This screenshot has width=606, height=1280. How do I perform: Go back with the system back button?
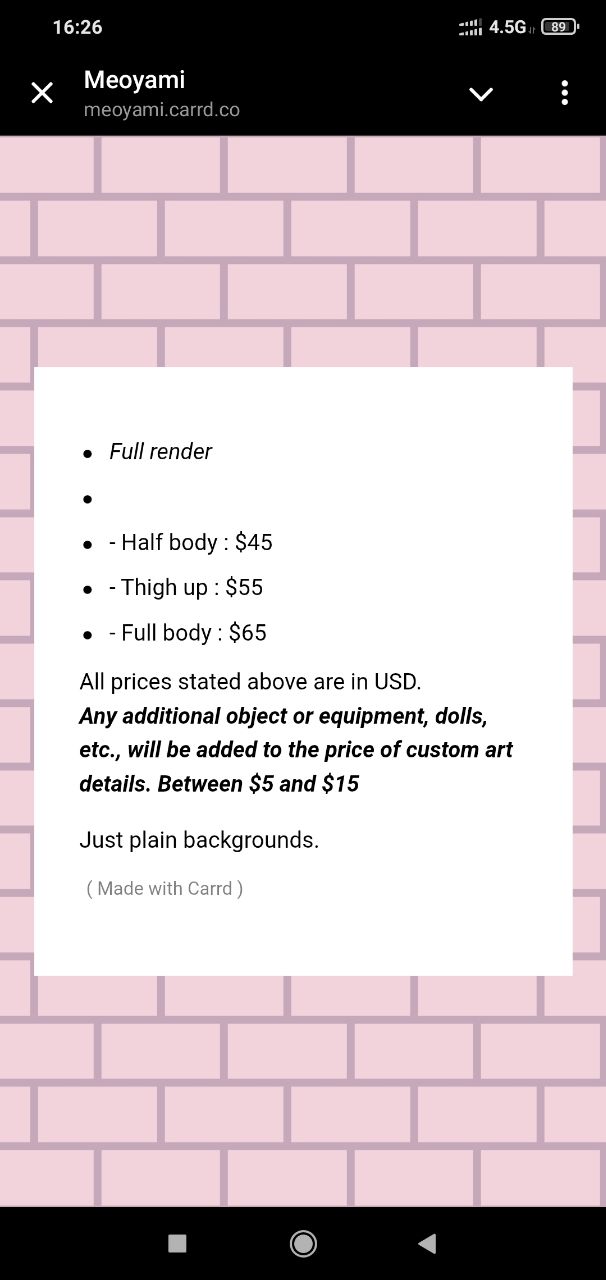[x=427, y=1243]
